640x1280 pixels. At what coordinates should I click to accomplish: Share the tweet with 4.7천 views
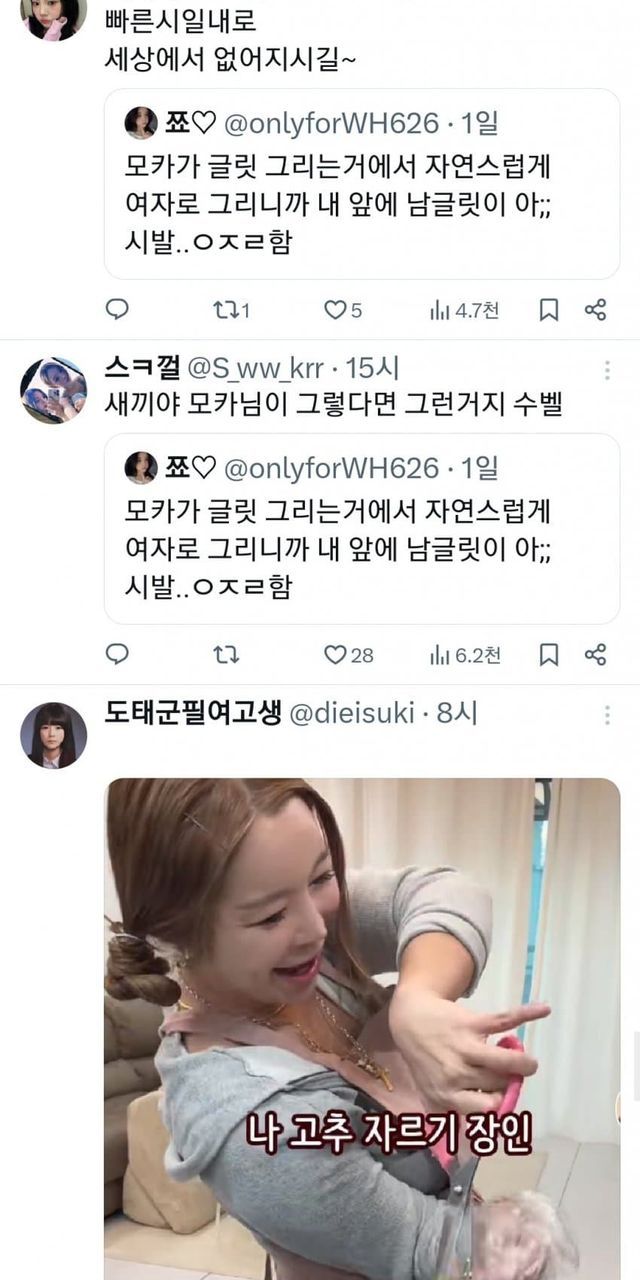pyautogui.click(x=595, y=310)
